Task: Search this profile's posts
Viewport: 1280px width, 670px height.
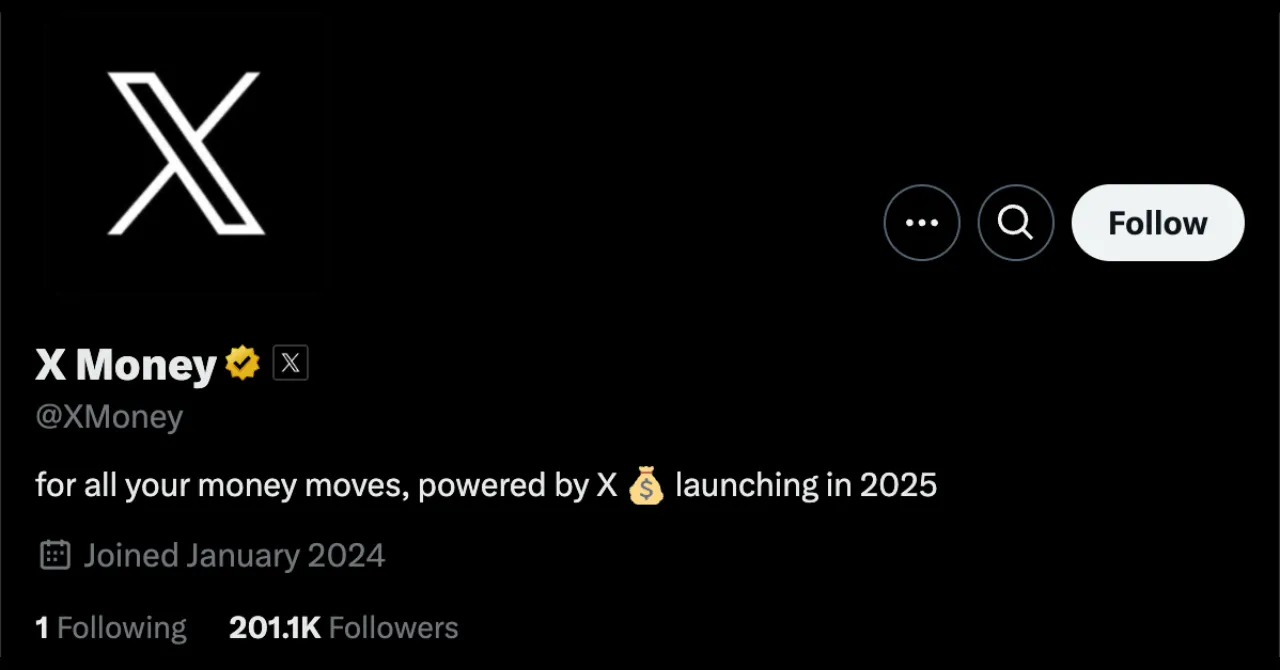Action: (1015, 223)
